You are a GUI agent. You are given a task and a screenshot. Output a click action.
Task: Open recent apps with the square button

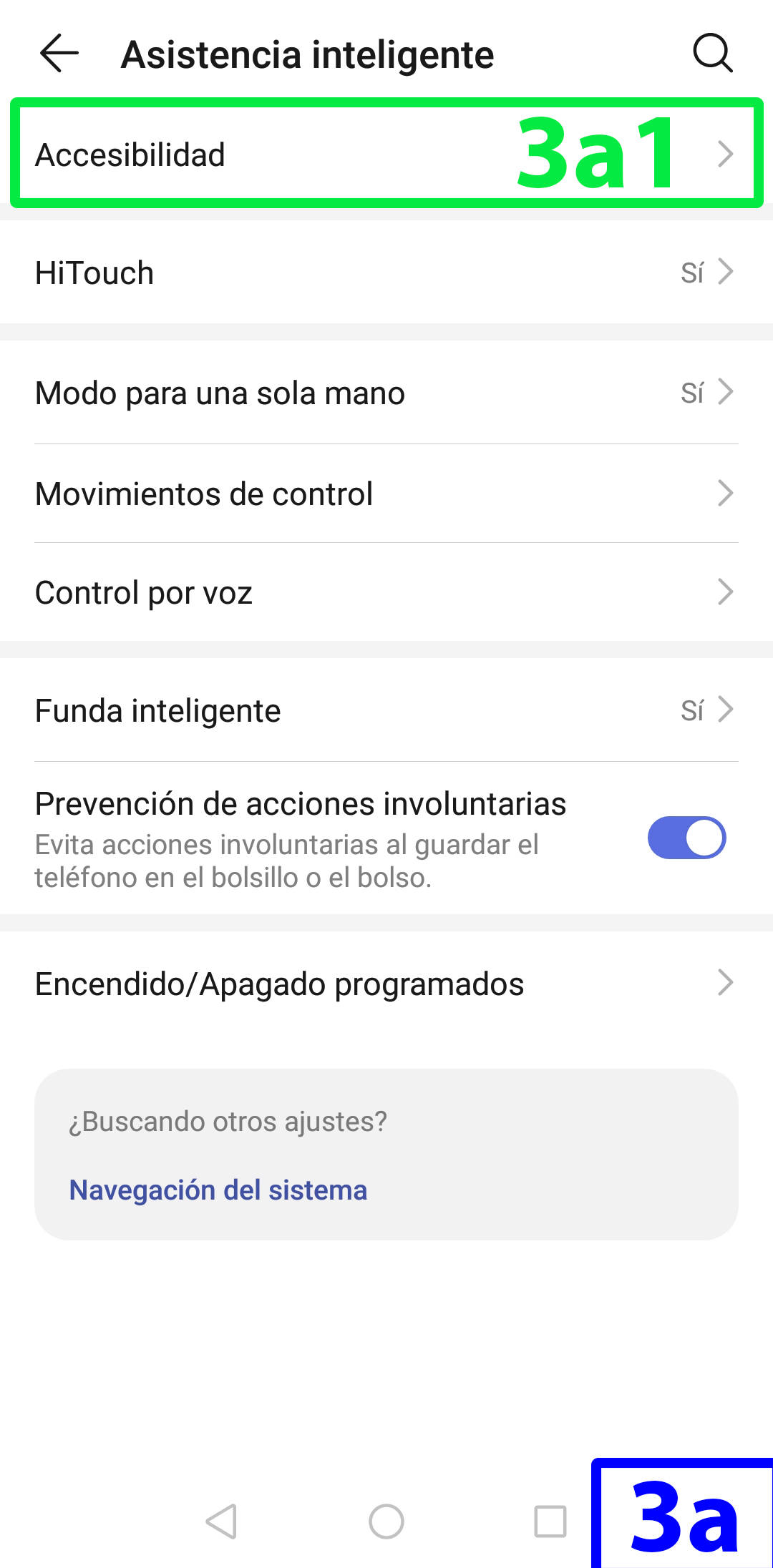point(550,1522)
